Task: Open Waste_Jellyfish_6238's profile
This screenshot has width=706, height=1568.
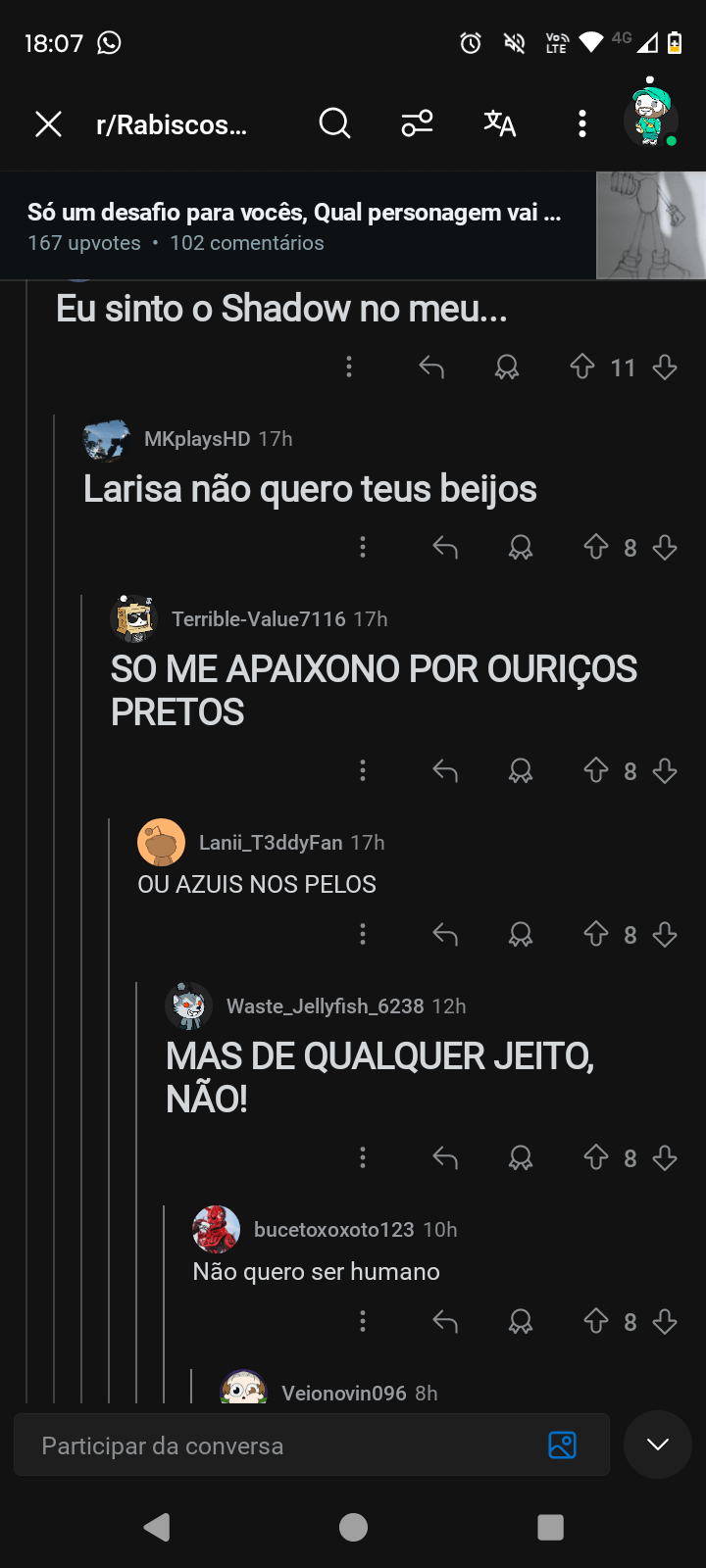Action: point(325,1006)
